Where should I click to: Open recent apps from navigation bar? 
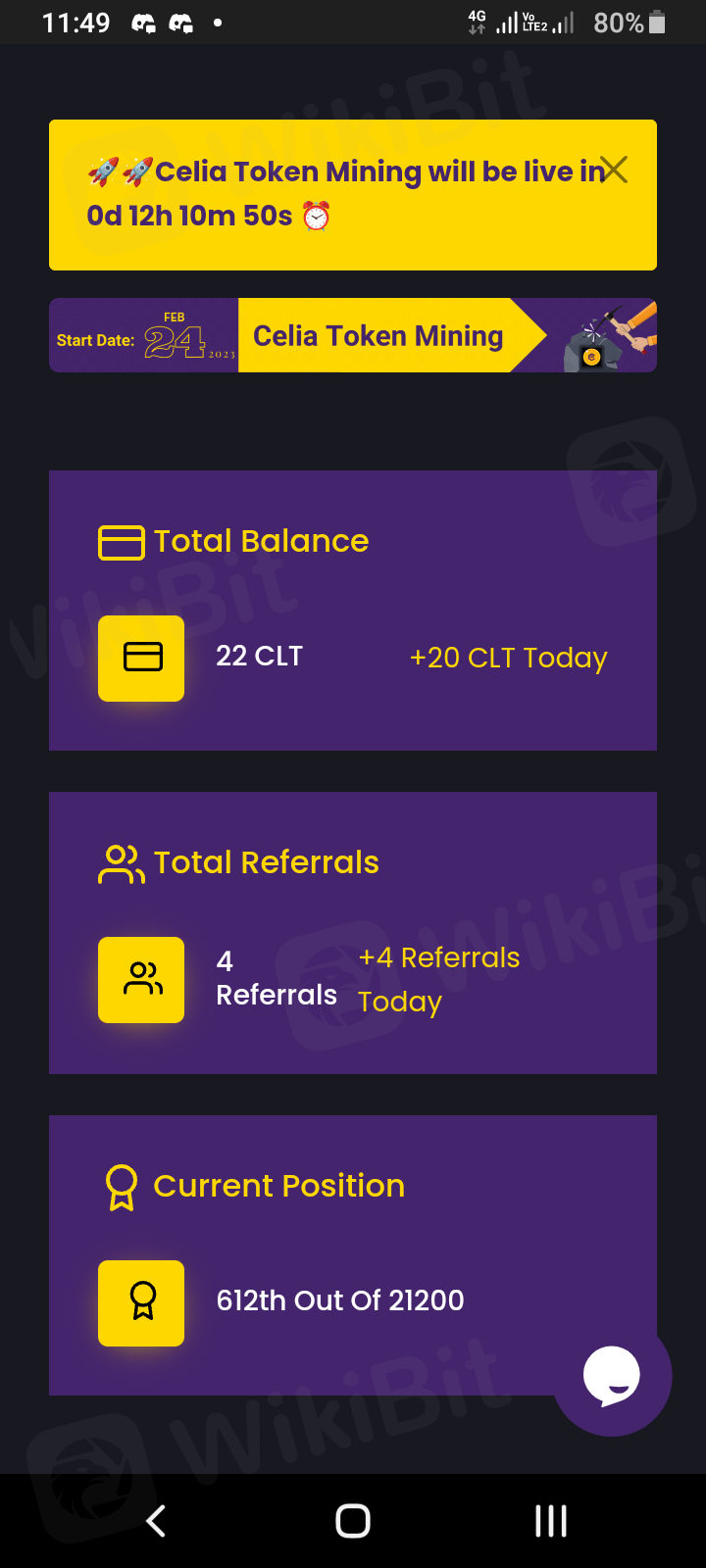click(550, 1521)
